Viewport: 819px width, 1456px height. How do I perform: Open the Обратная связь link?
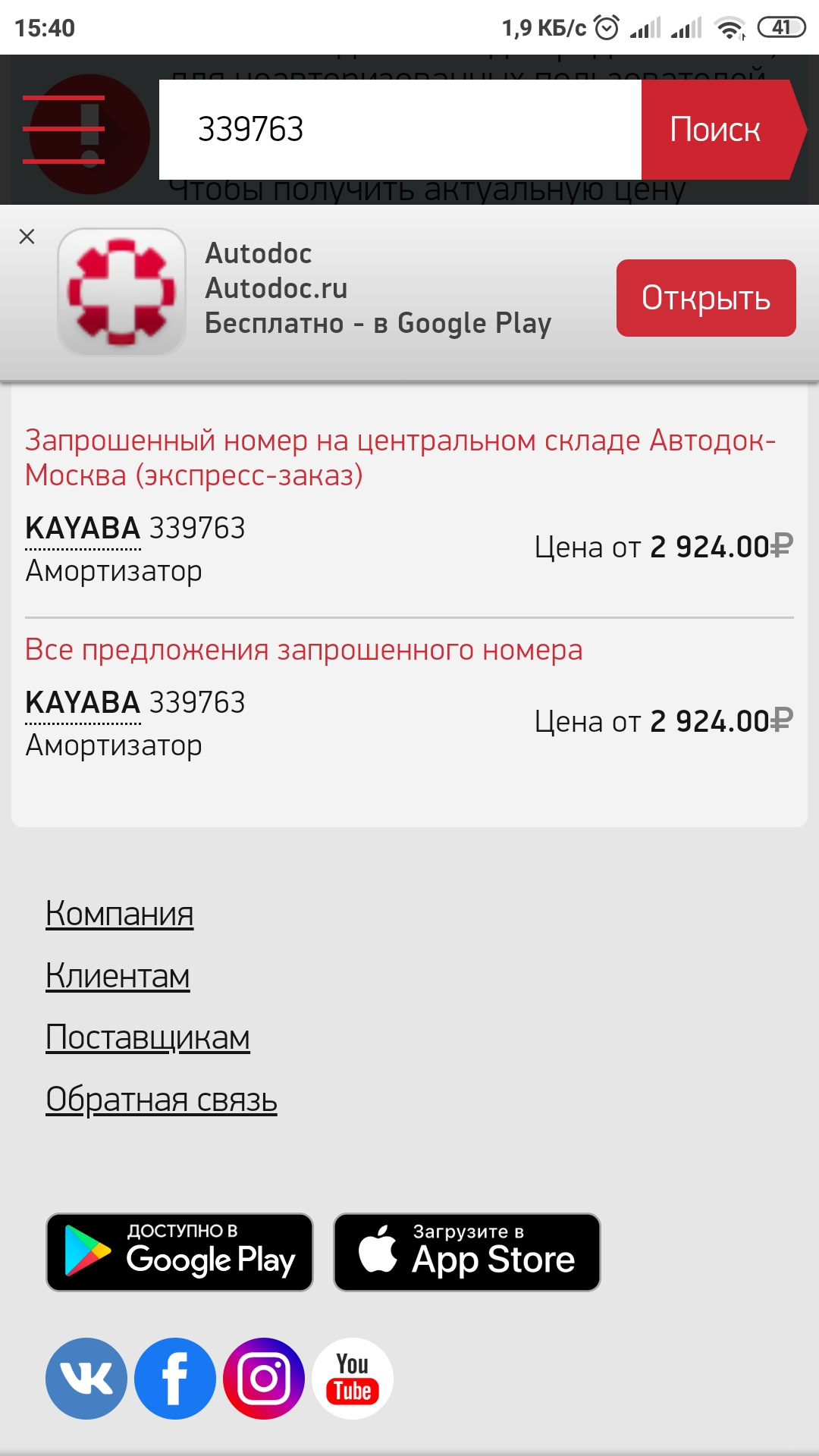(162, 1100)
